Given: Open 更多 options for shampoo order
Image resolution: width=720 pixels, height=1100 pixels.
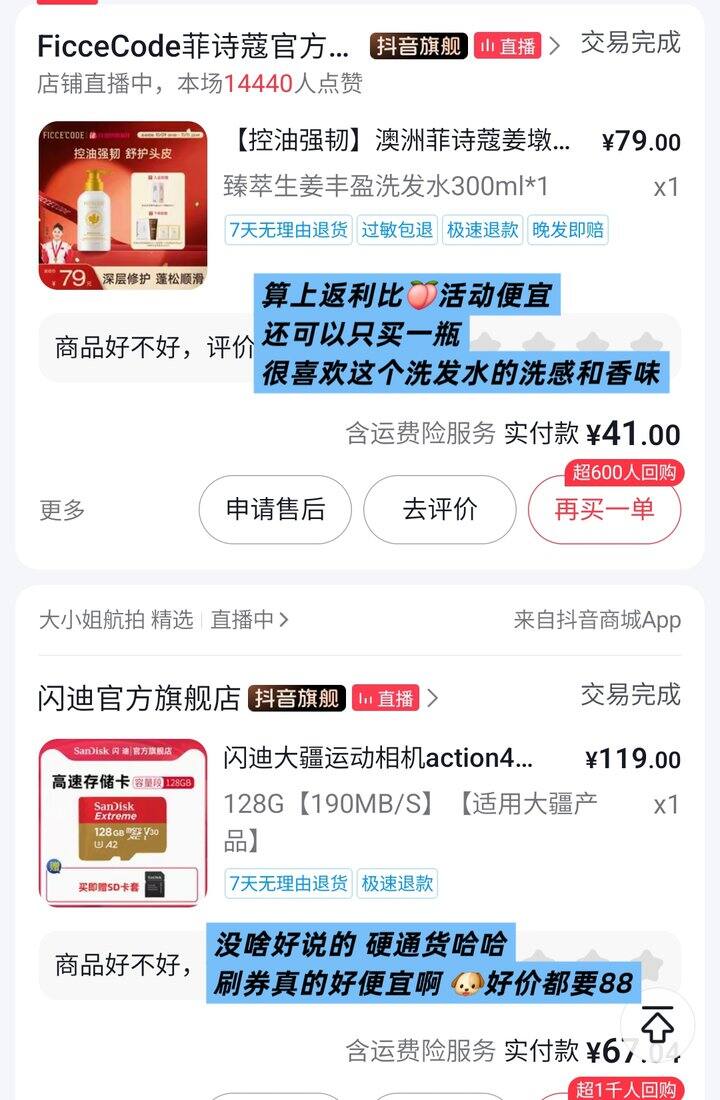Looking at the screenshot, I should click(x=62, y=510).
